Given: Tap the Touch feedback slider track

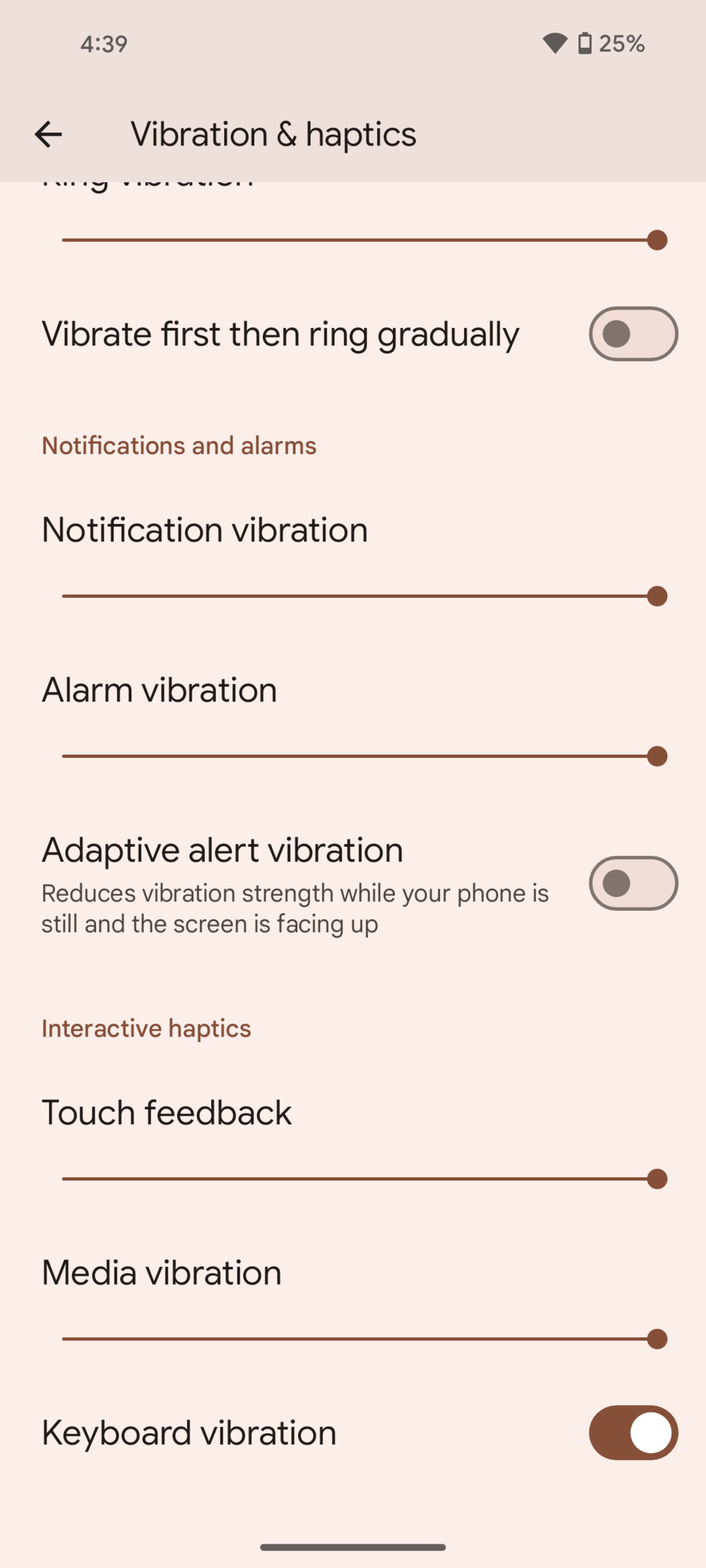Looking at the screenshot, I should coord(359,1179).
